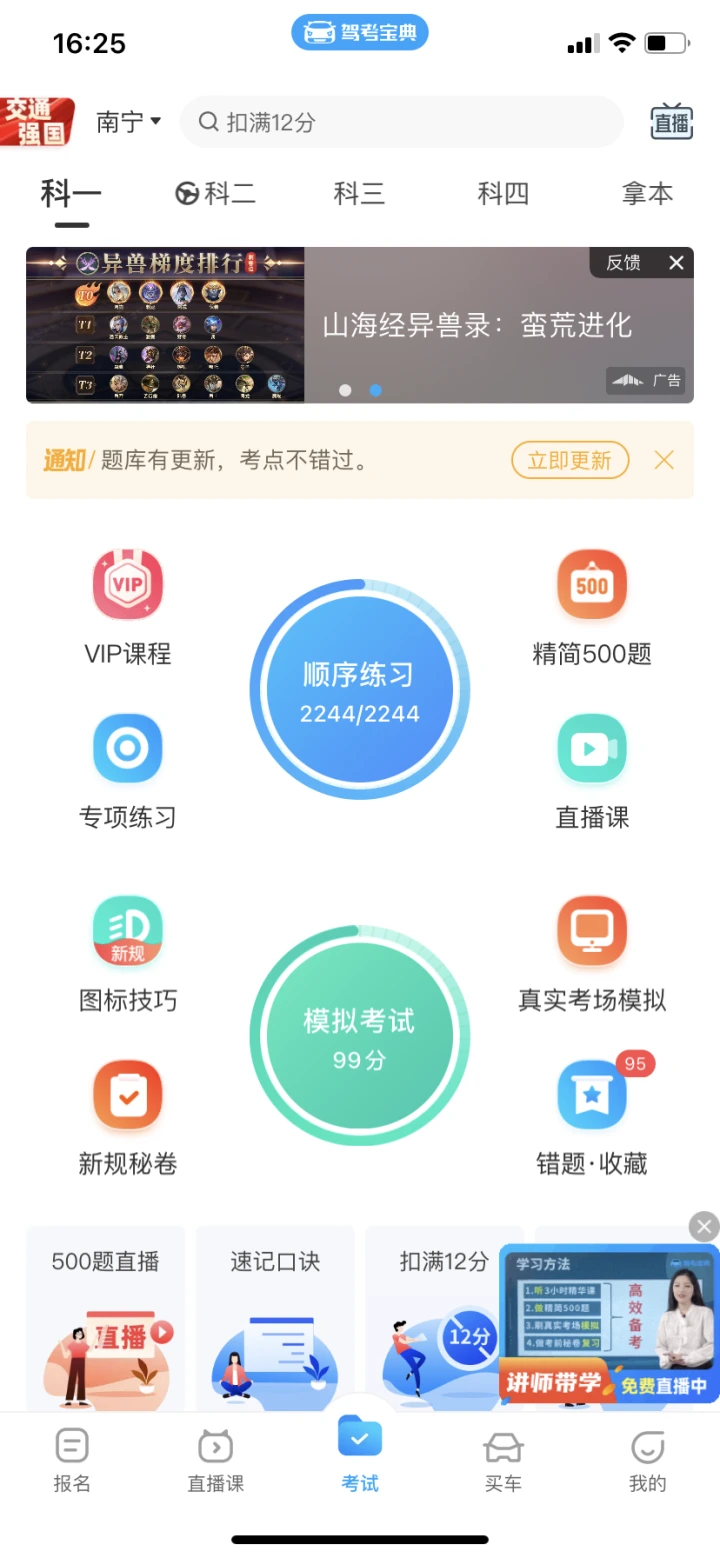Start 顺序练习 practice

point(360,690)
